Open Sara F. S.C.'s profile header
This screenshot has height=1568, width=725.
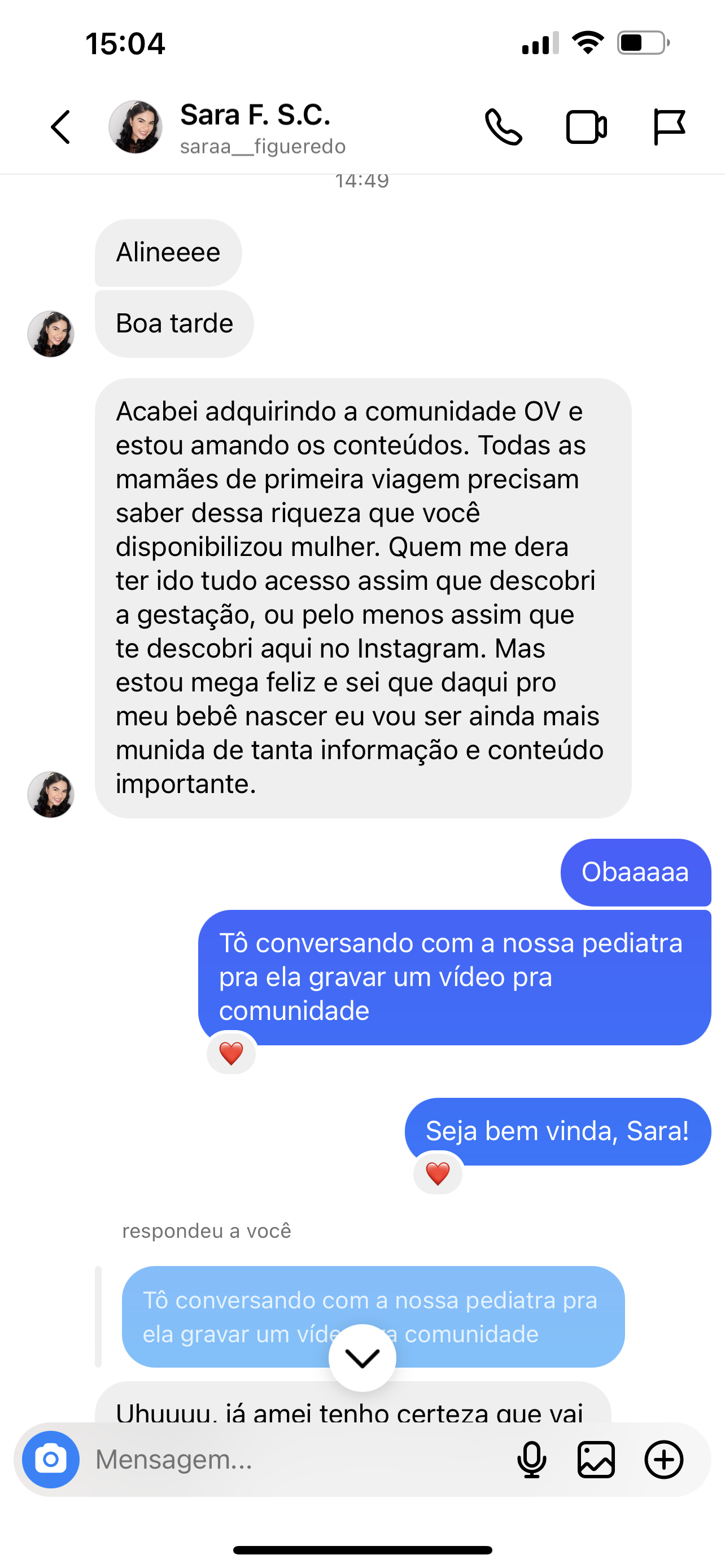256,127
